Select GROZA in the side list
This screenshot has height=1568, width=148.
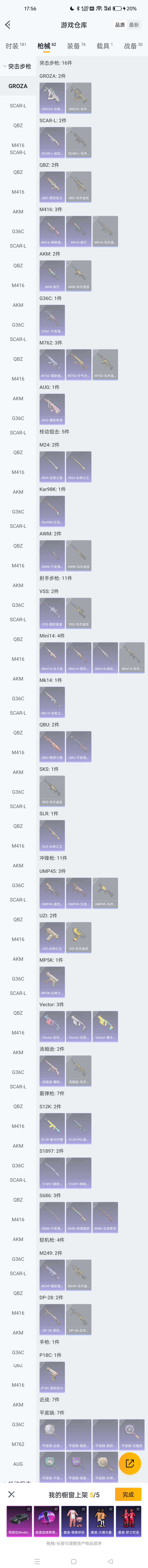pyautogui.click(x=18, y=86)
